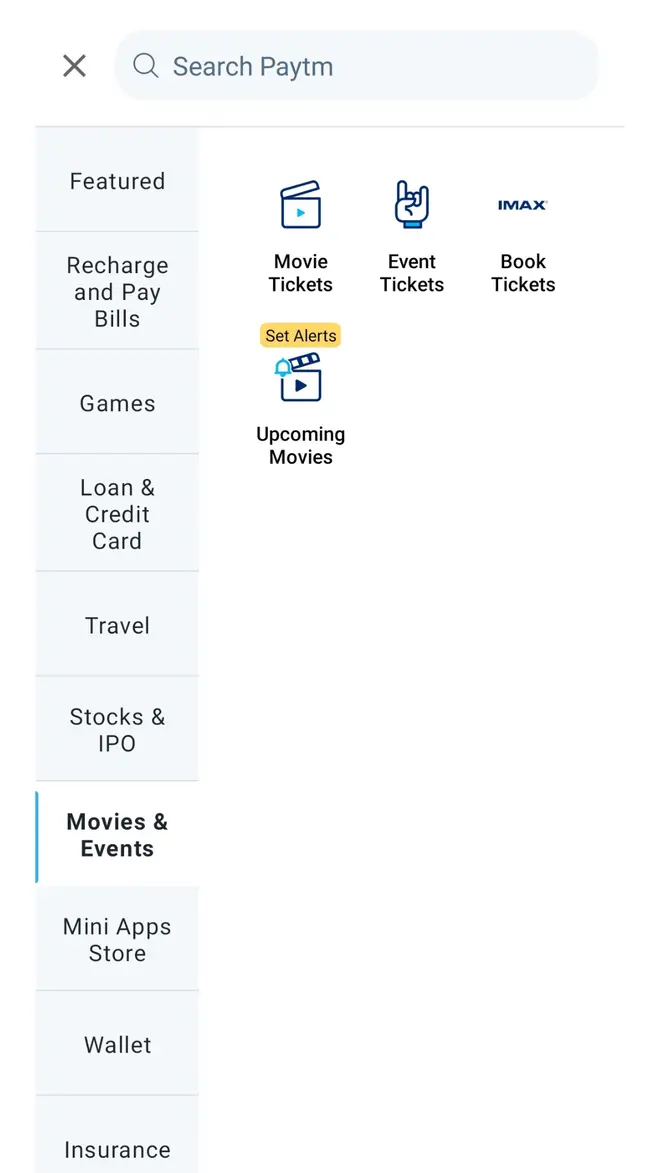Open Upcoming Movies alerts
660x1173 pixels.
click(301, 395)
